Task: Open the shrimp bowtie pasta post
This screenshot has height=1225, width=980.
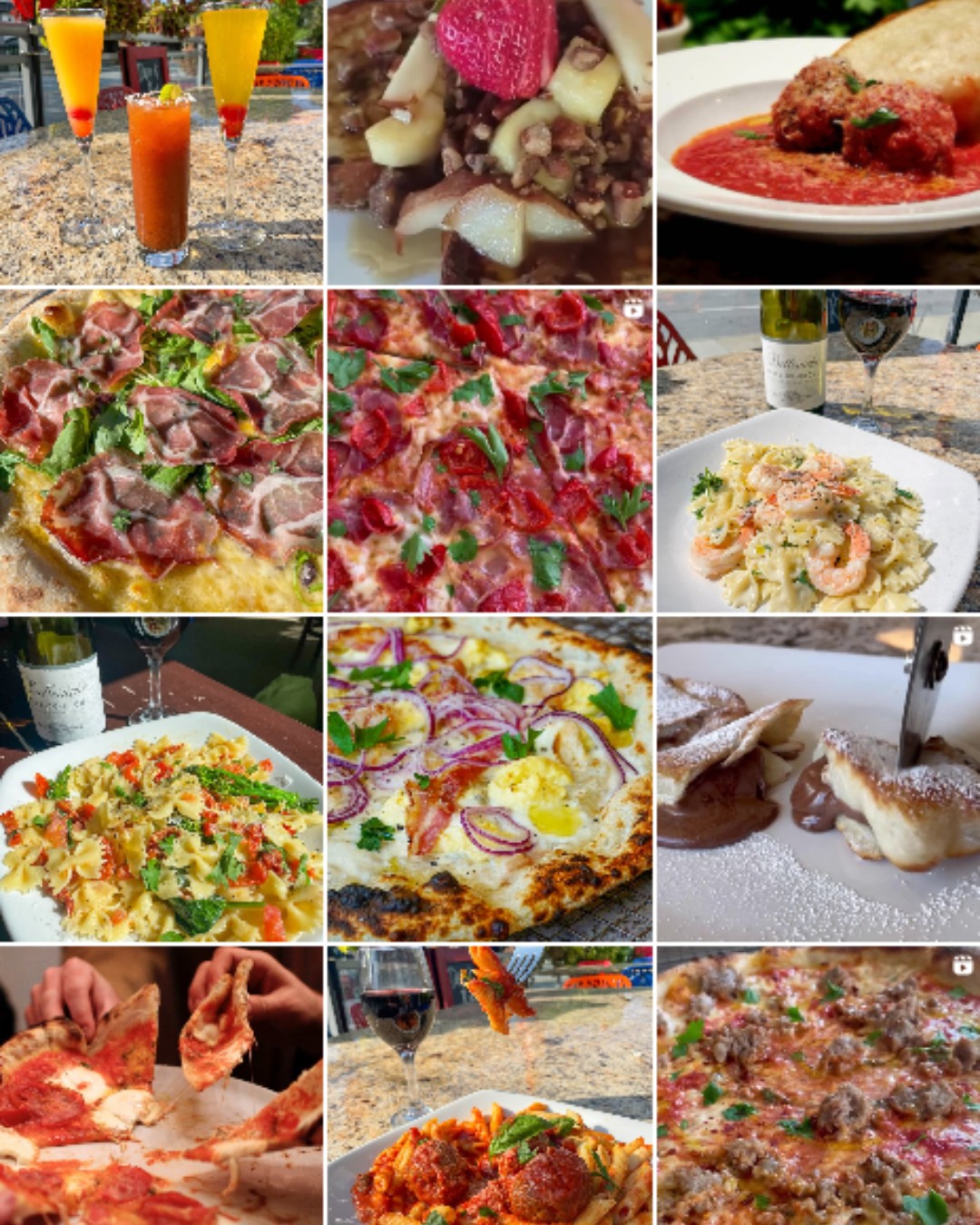Action: [x=818, y=451]
